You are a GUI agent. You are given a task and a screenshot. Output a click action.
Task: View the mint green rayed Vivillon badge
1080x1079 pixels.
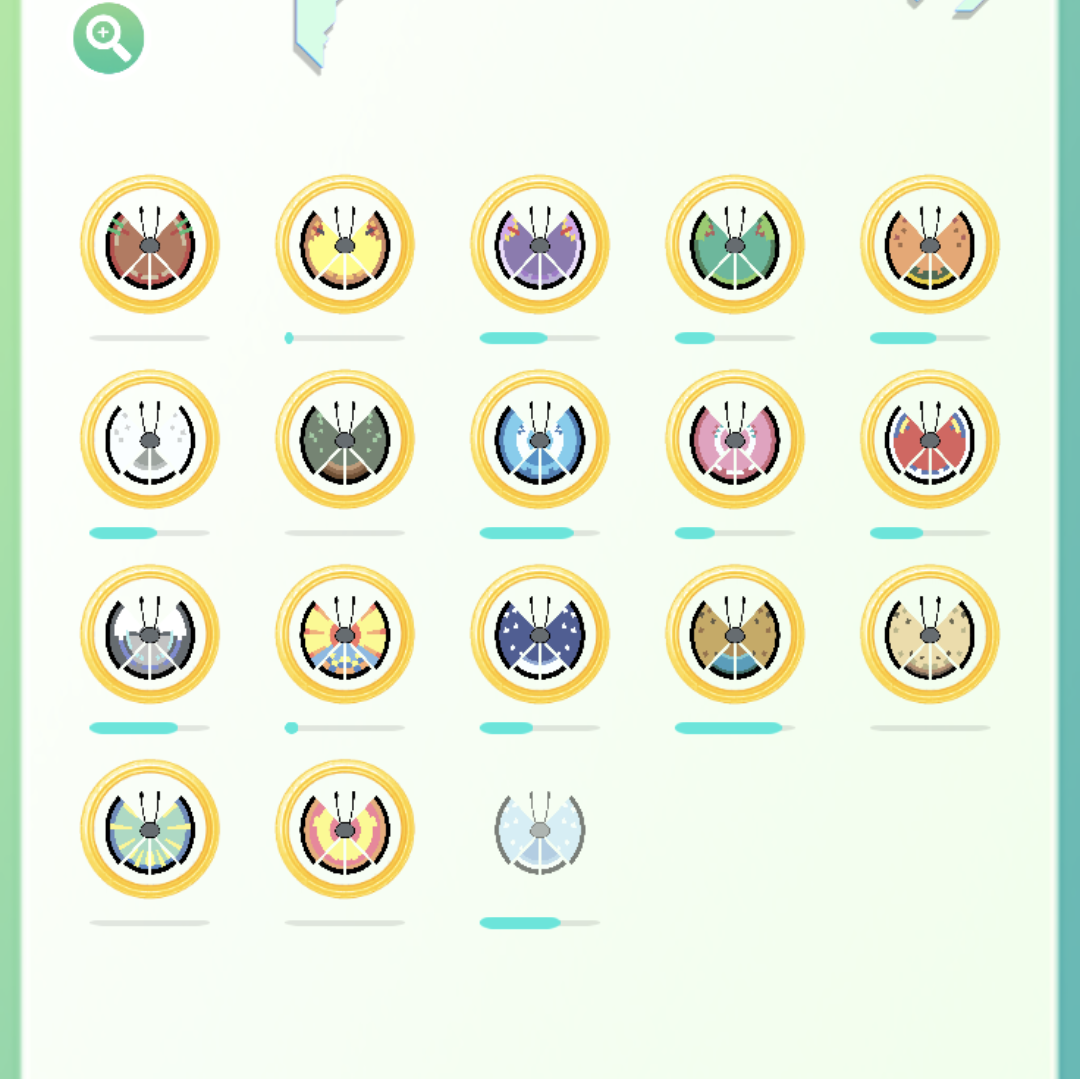[x=150, y=830]
